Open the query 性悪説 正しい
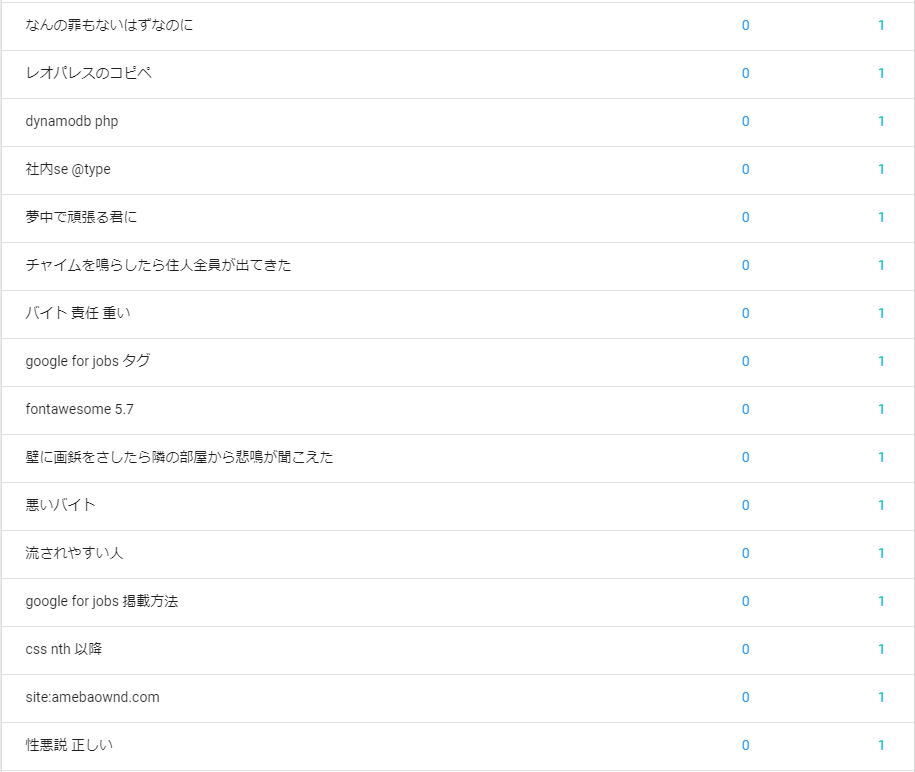 click(x=69, y=745)
